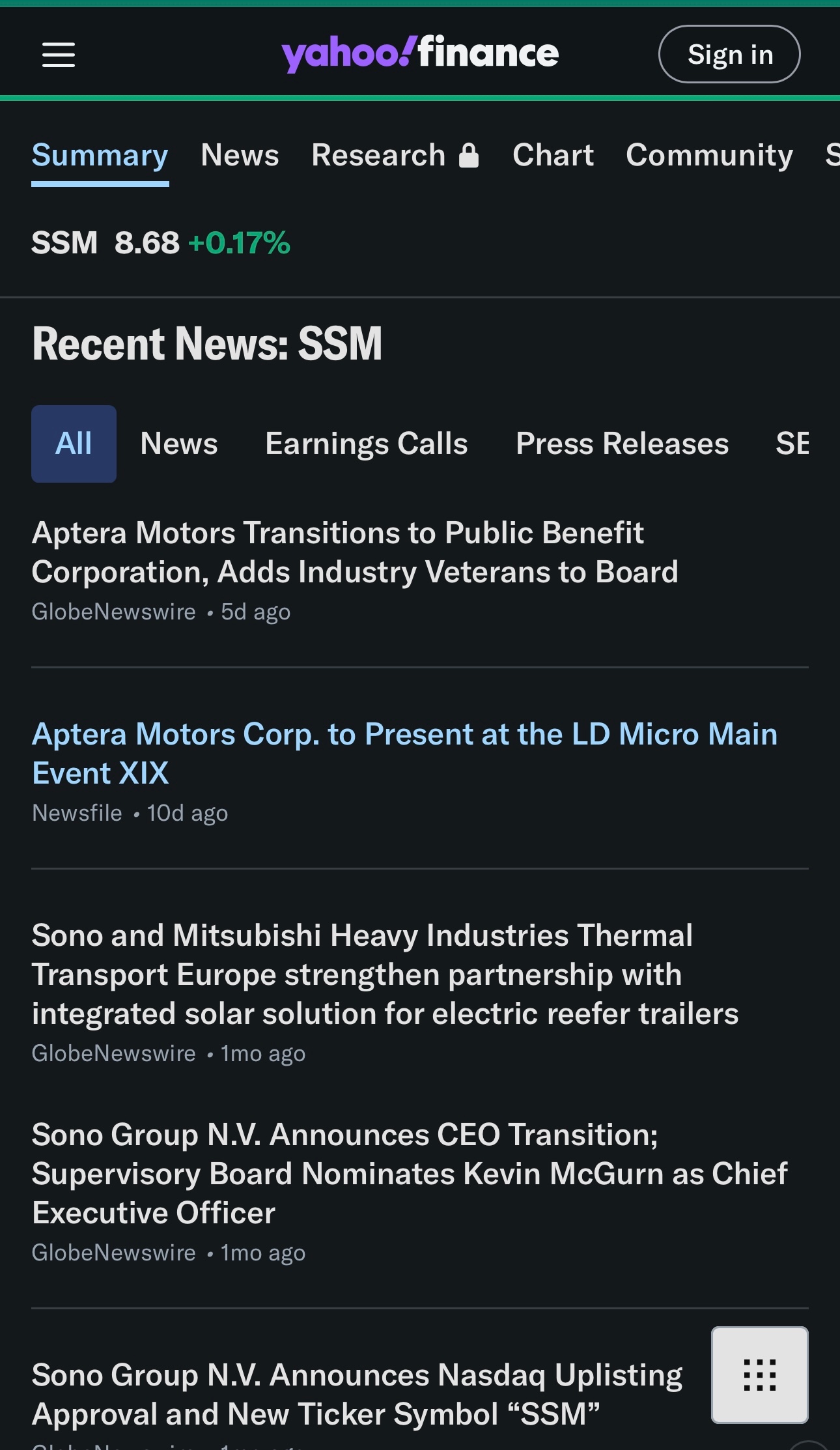Image resolution: width=840 pixels, height=1450 pixels.
Task: Open the Community tab
Action: pyautogui.click(x=709, y=156)
